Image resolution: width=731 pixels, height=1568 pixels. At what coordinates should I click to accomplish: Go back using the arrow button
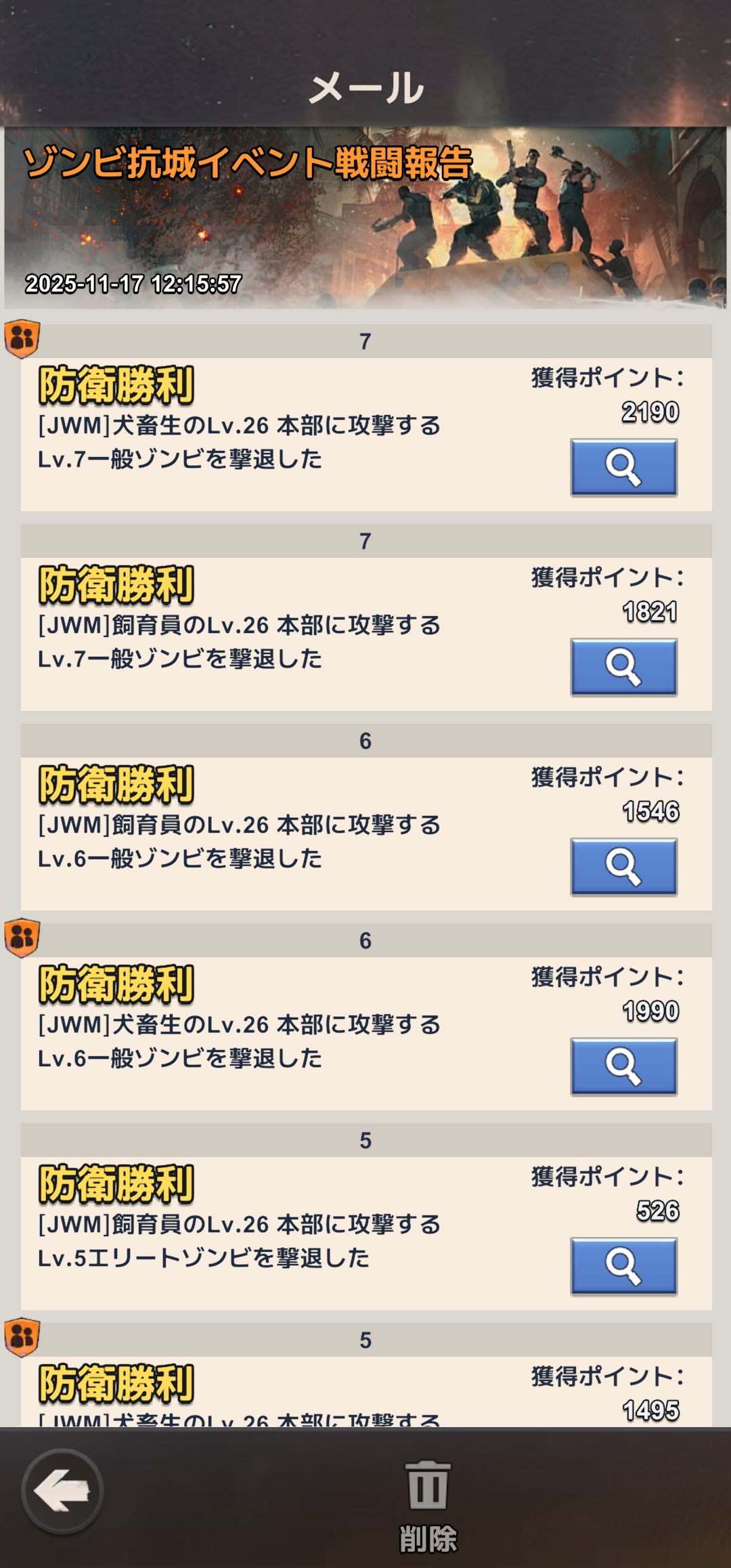click(x=62, y=1491)
